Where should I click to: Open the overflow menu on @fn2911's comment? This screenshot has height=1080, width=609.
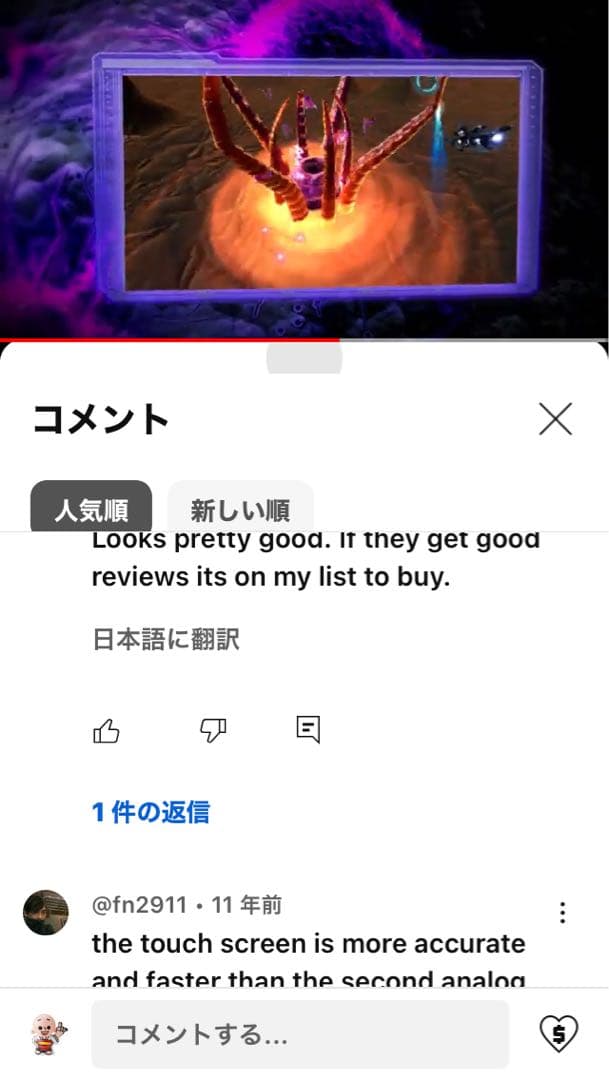(x=563, y=912)
